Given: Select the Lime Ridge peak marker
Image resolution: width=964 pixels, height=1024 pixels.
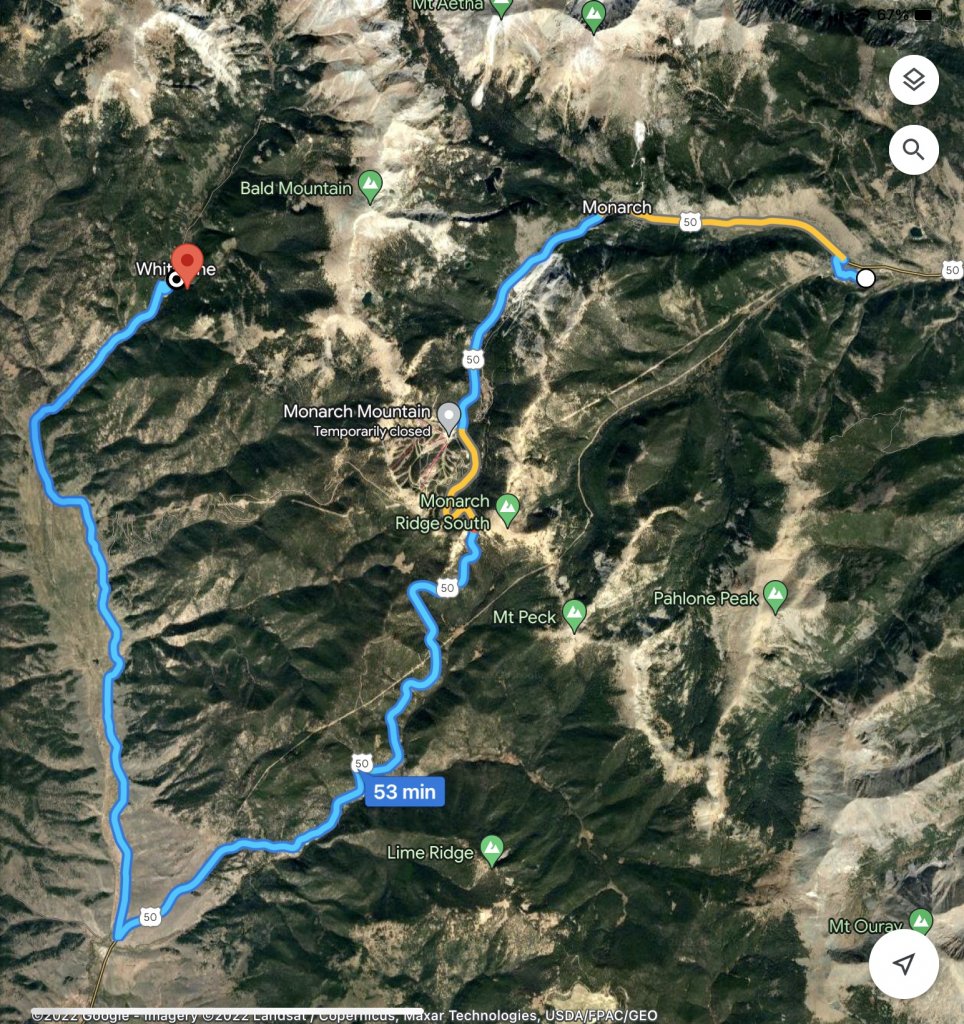Looking at the screenshot, I should click(x=491, y=851).
